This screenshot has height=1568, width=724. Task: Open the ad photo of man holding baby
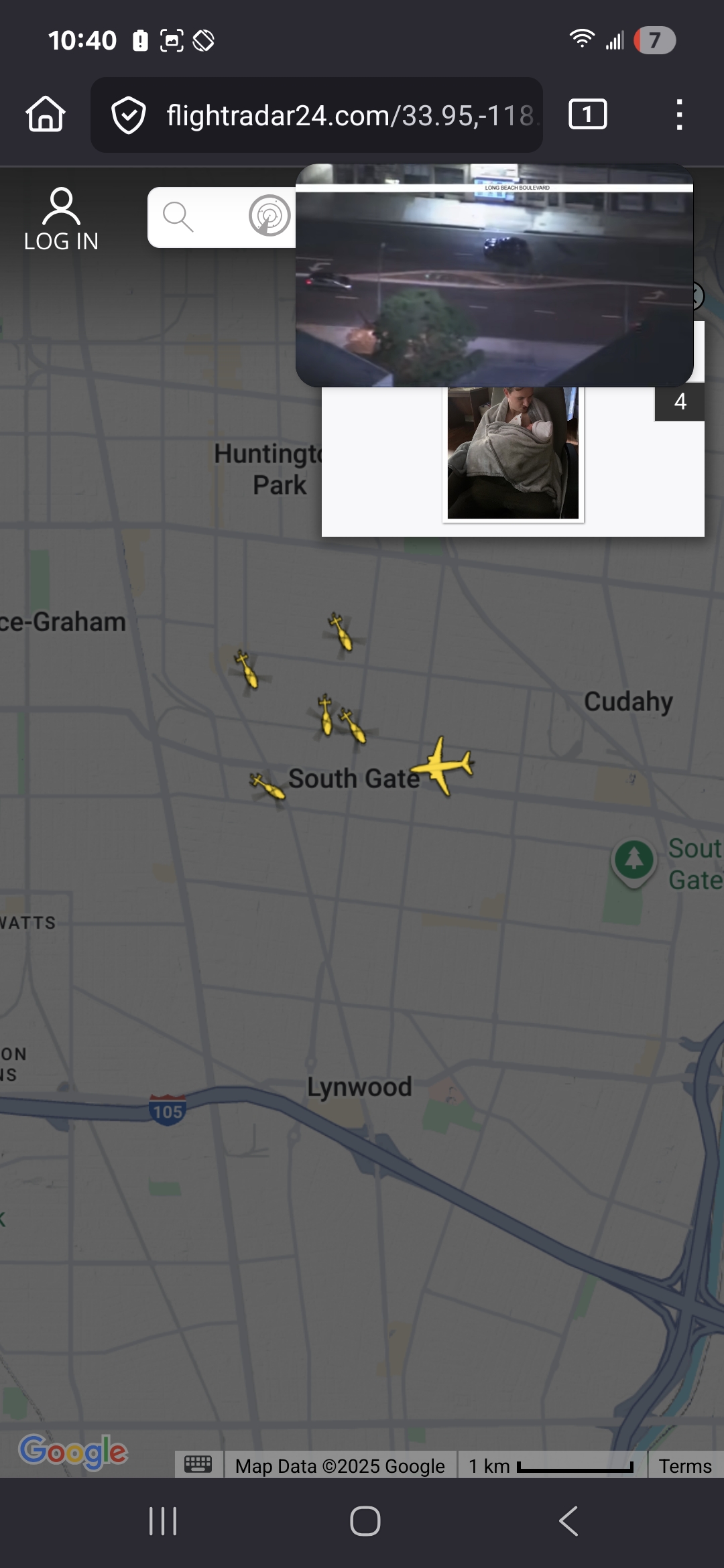pos(513,453)
